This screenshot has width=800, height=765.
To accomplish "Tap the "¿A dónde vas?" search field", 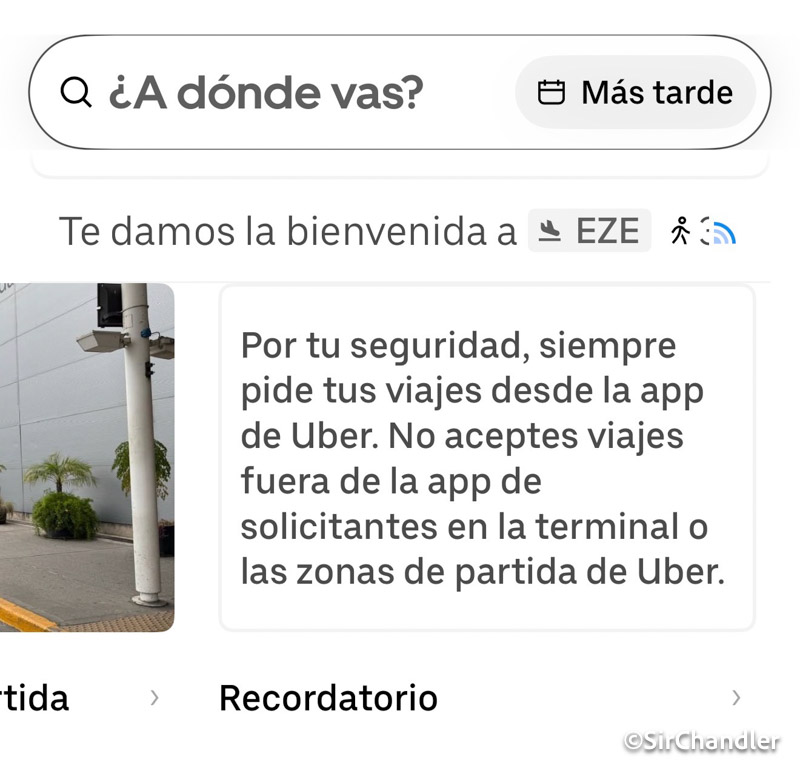I will [265, 93].
